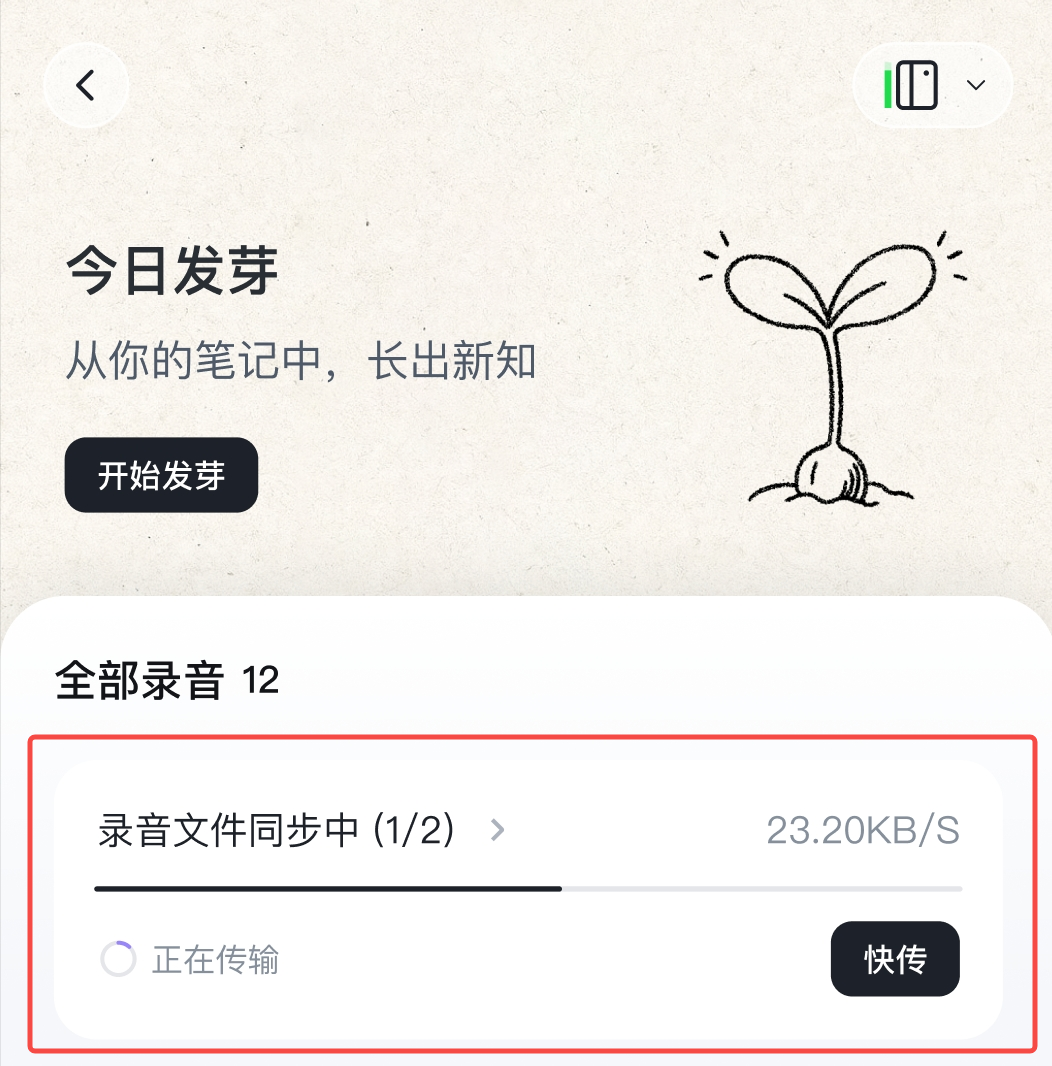1052x1066 pixels.
Task: Go back using the top arrow
Action: pos(86,86)
